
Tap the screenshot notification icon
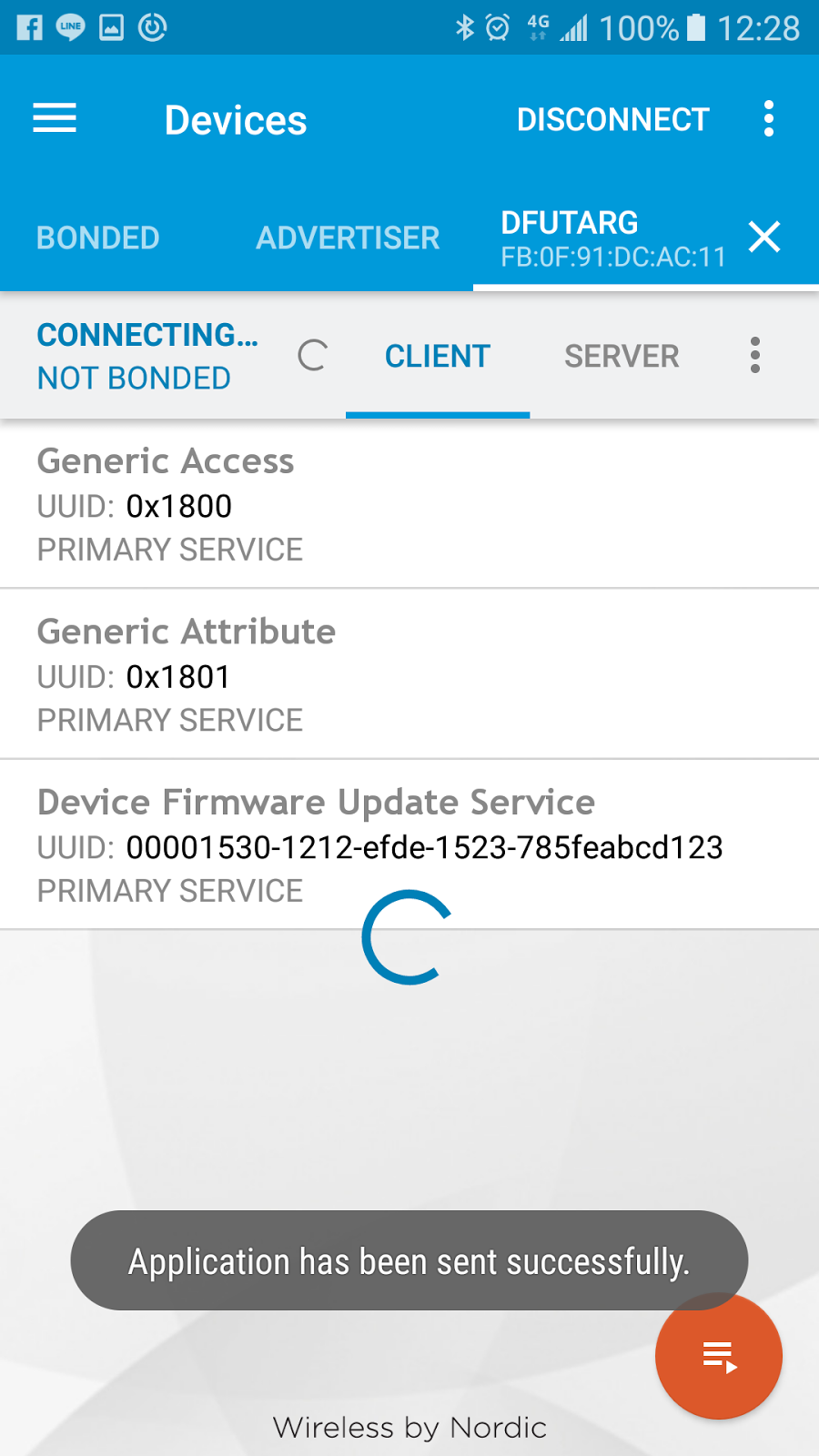coord(110,27)
